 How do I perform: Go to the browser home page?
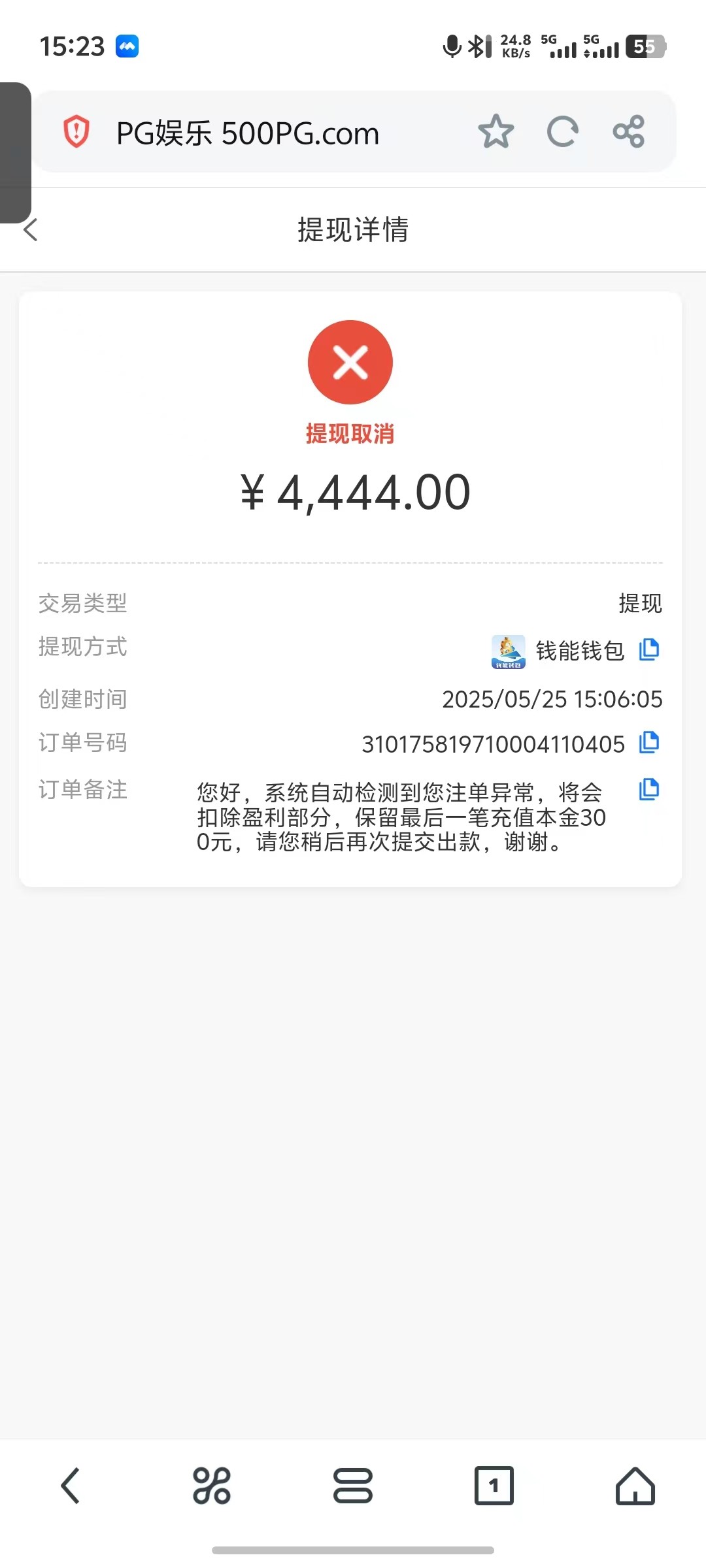click(x=635, y=1486)
